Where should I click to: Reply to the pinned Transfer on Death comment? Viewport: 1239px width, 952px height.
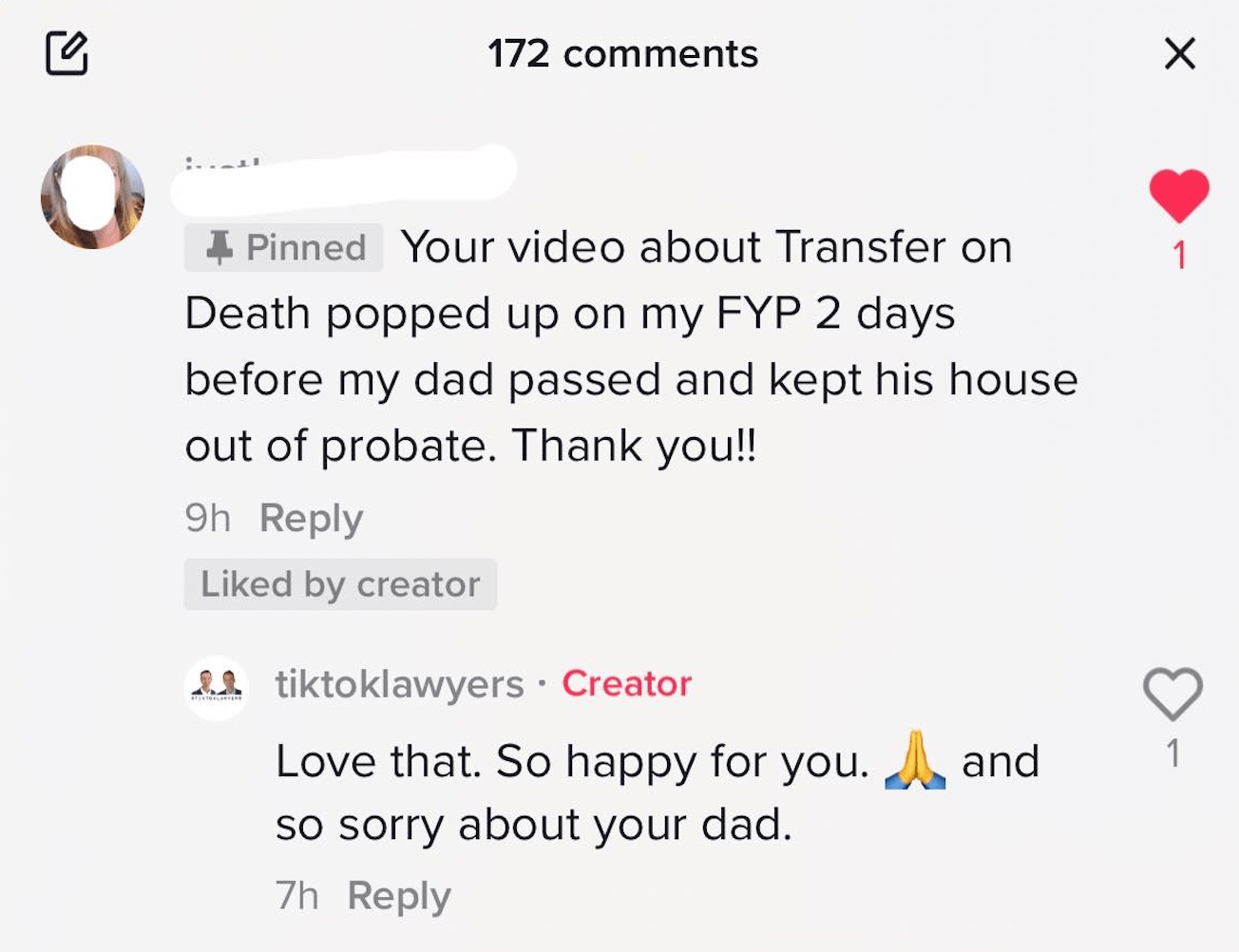coord(311,519)
